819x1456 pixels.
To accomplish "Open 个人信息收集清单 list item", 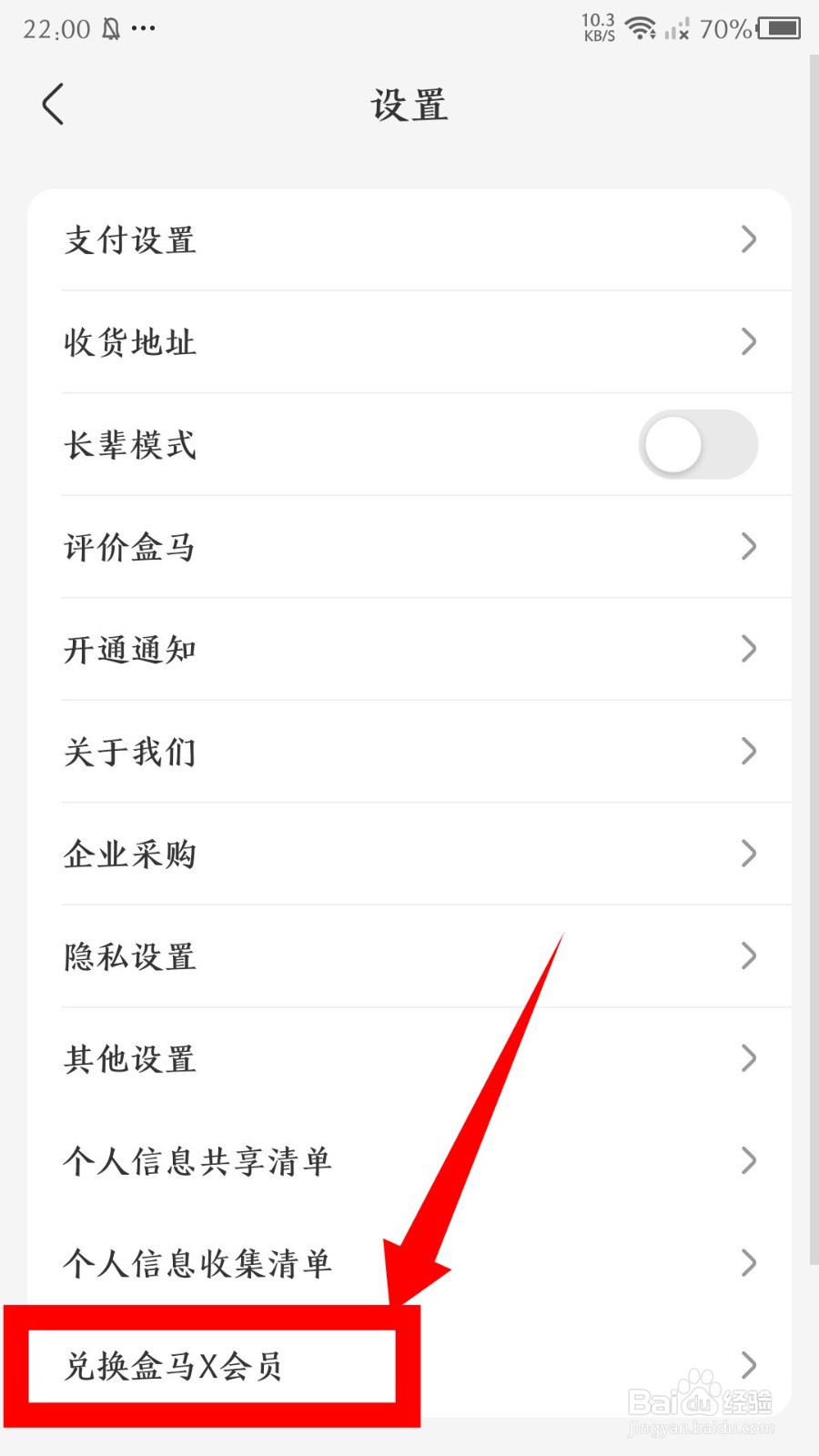I will click(x=409, y=1263).
